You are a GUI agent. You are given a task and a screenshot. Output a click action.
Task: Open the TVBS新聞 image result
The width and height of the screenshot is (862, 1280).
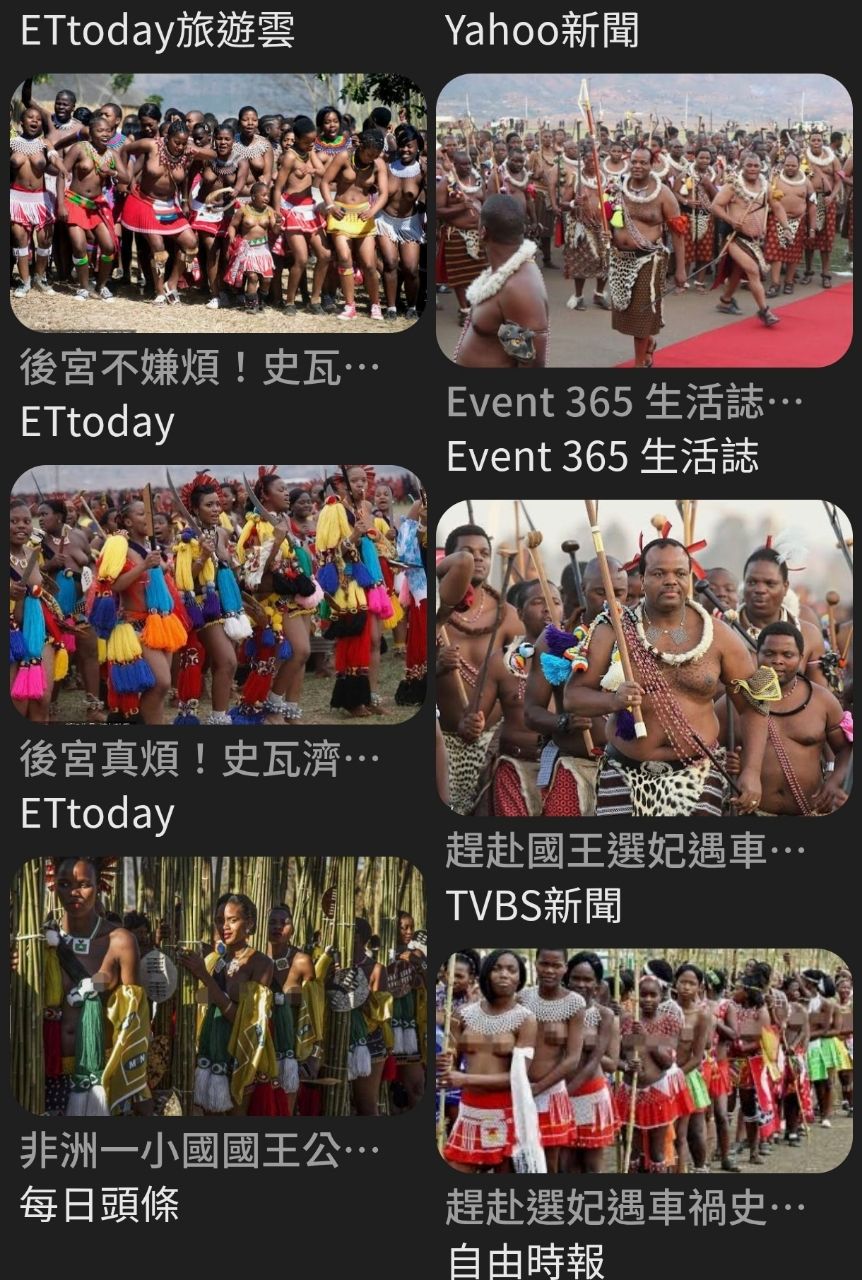pos(644,657)
